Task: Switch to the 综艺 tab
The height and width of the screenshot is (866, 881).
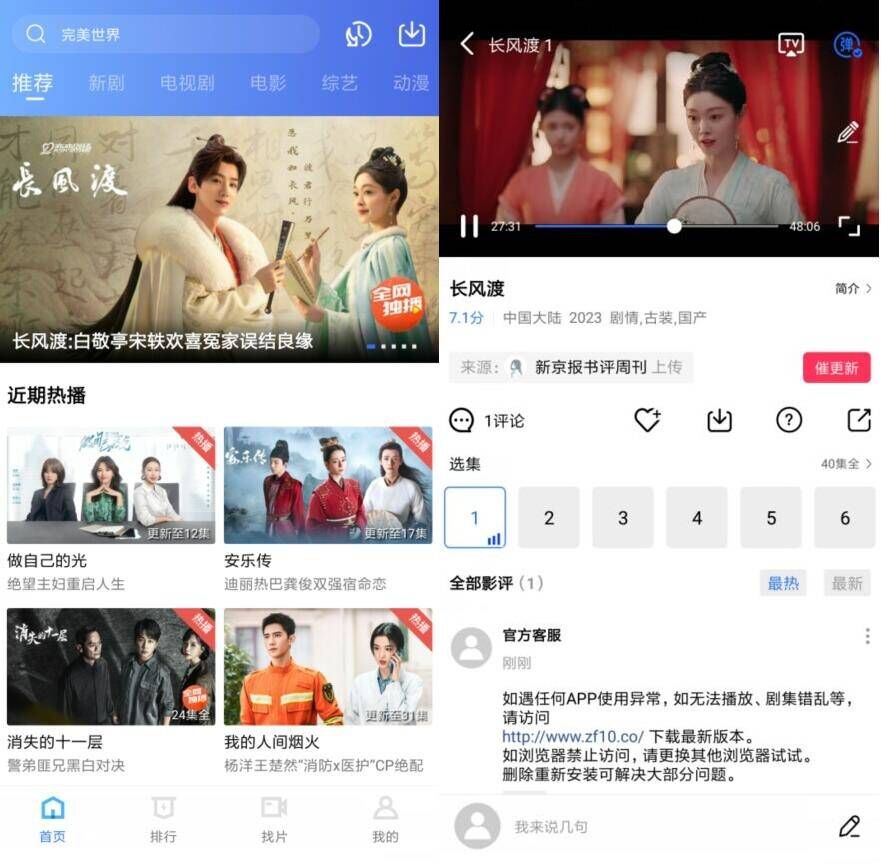Action: (339, 83)
